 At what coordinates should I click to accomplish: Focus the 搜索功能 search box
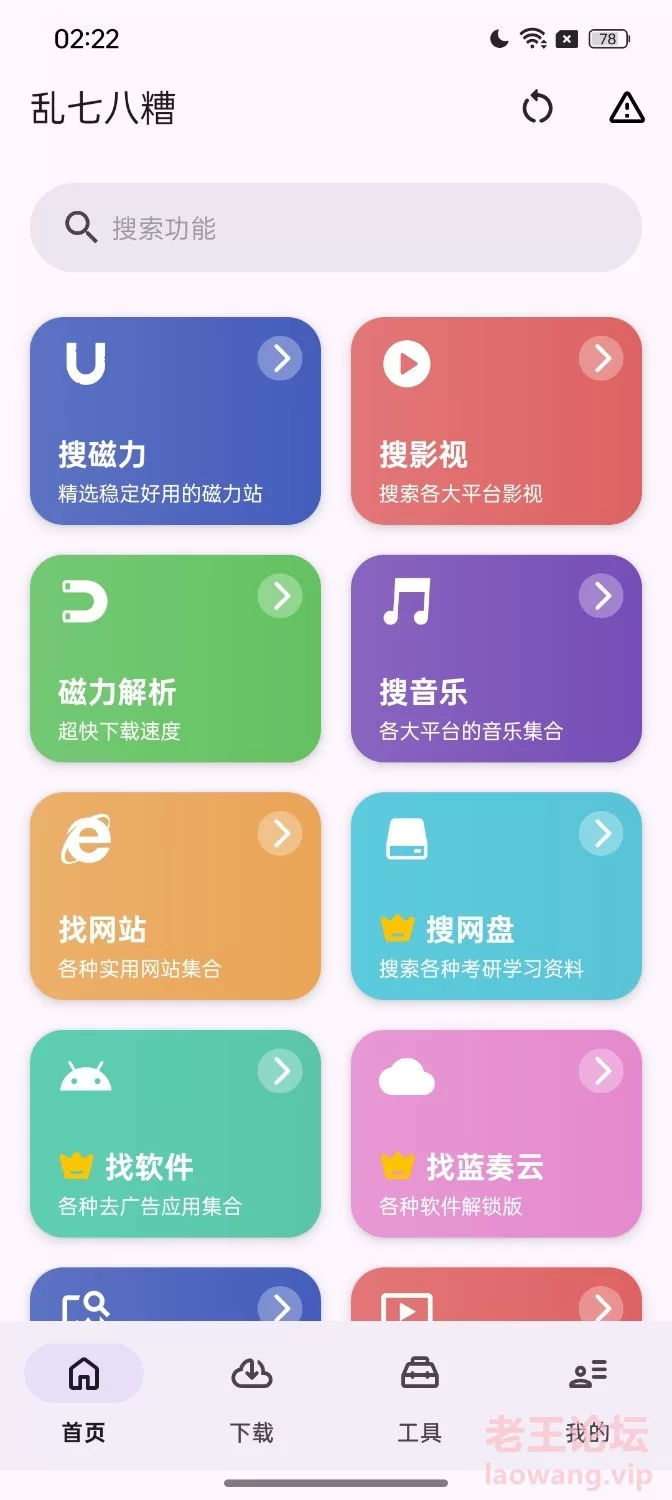pyautogui.click(x=336, y=228)
